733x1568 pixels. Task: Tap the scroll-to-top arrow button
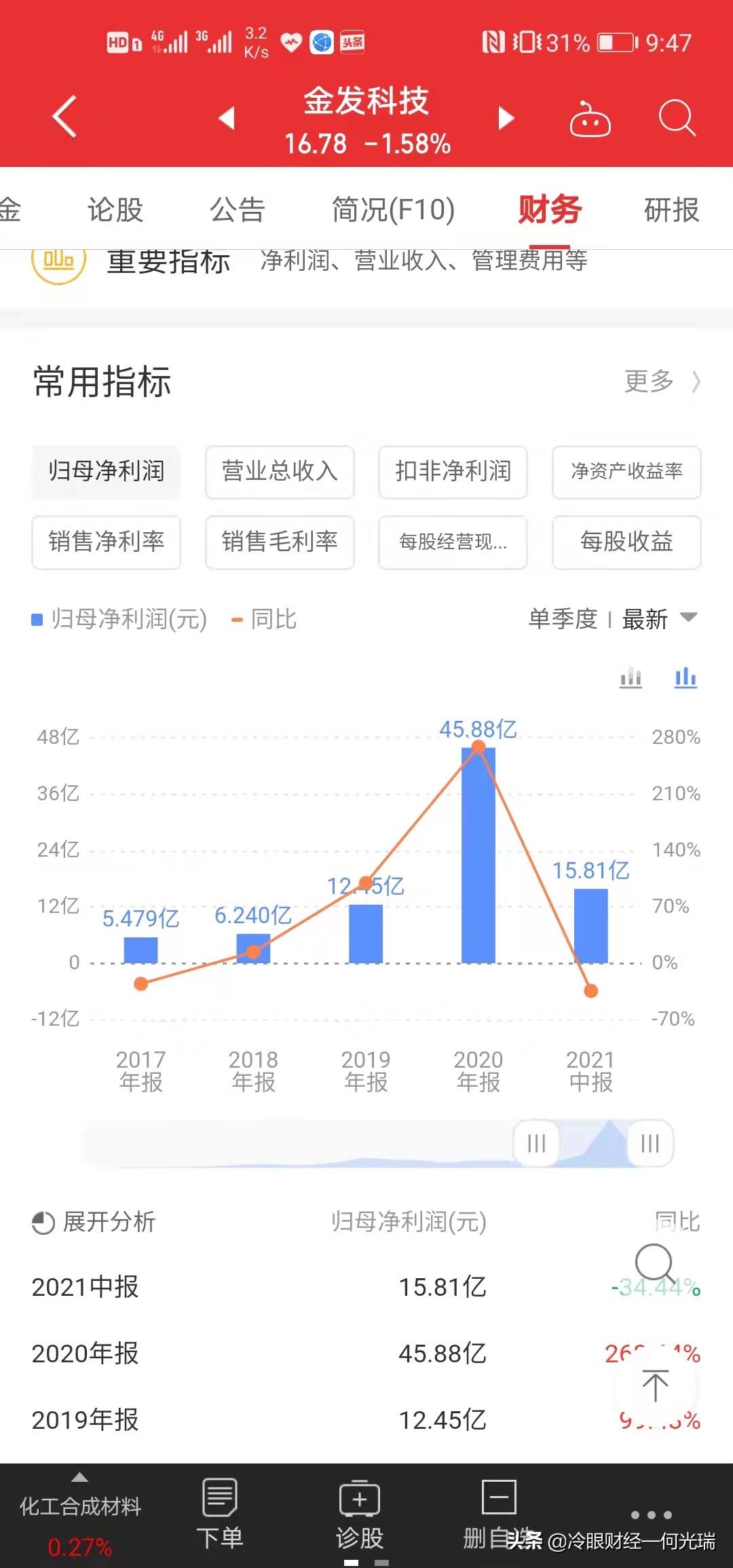point(655,1385)
